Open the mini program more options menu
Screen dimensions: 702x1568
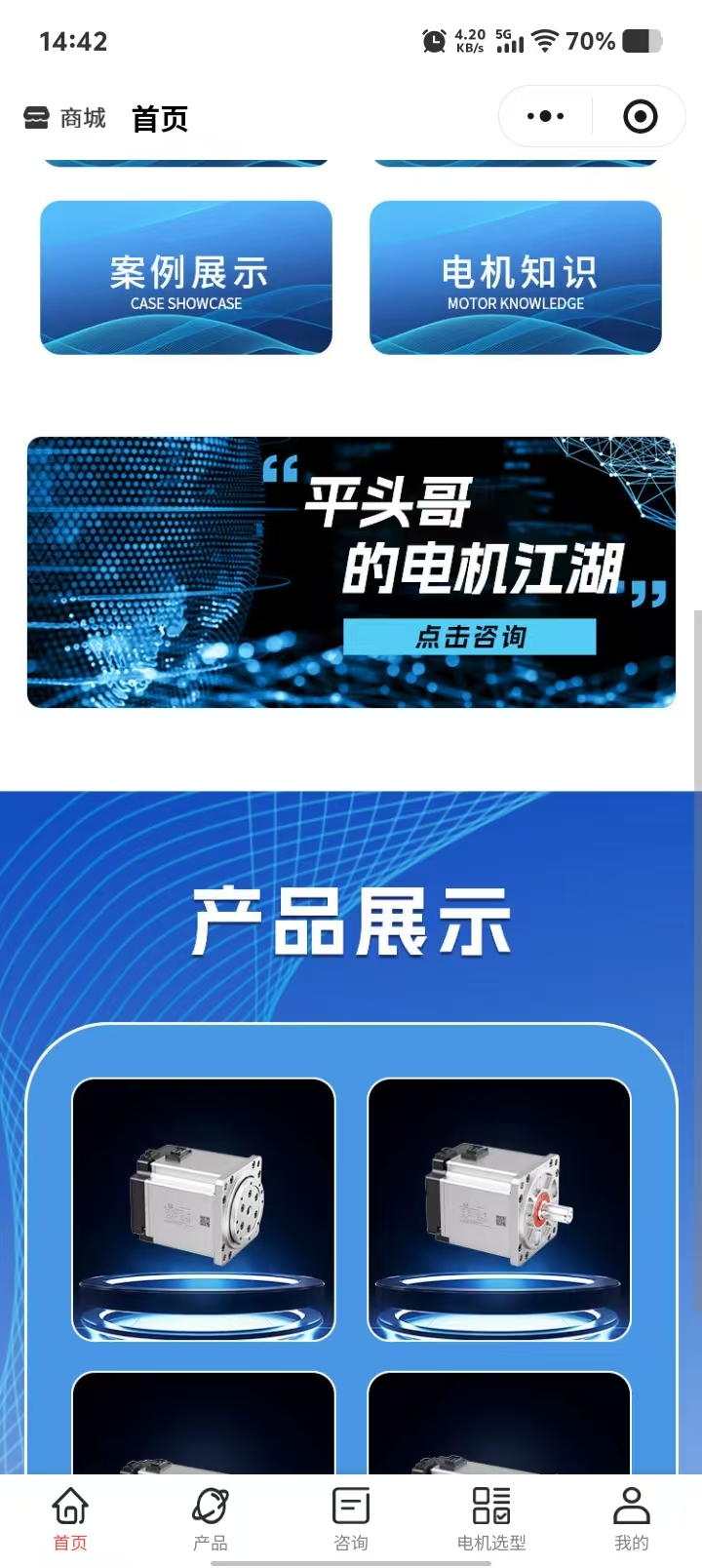click(545, 117)
